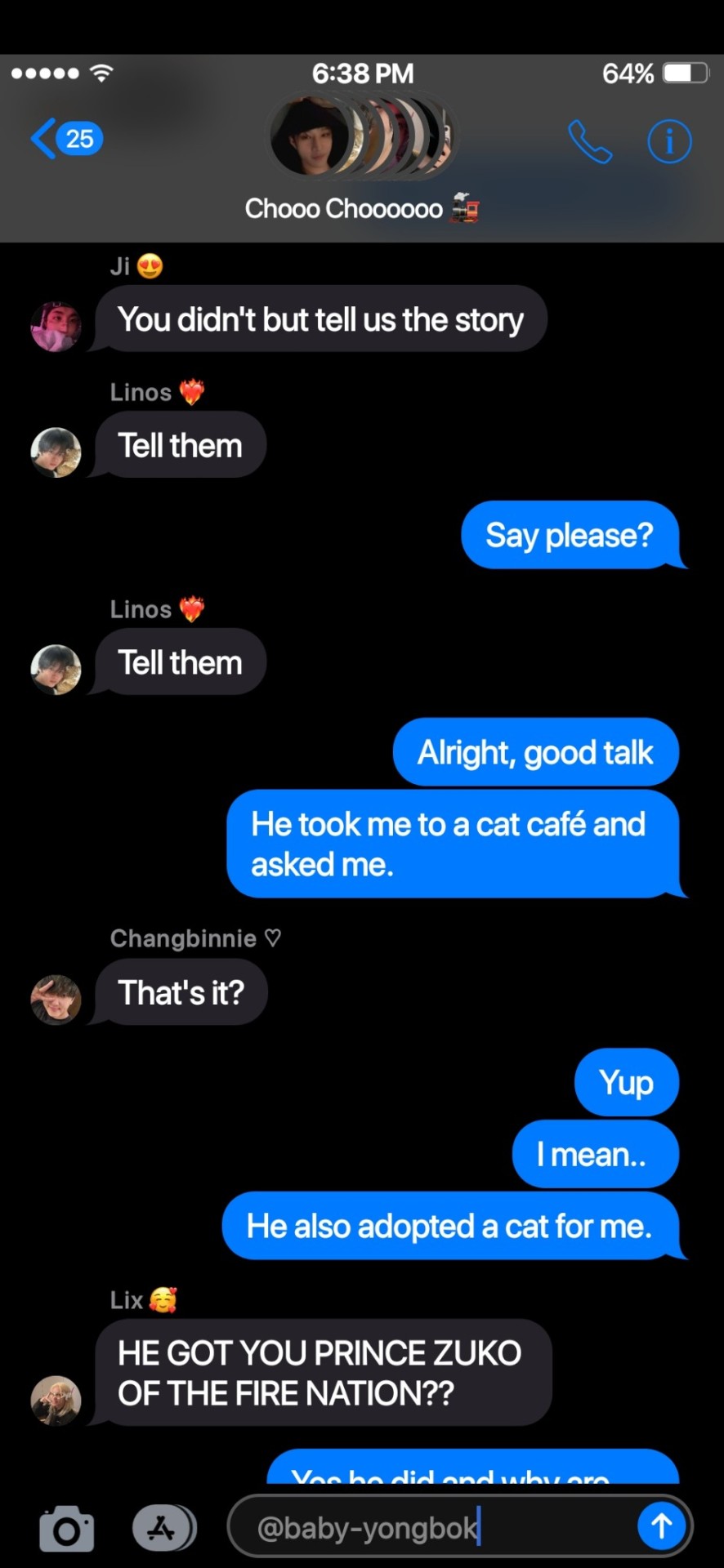
Task: Send the typed message
Action: (661, 1526)
